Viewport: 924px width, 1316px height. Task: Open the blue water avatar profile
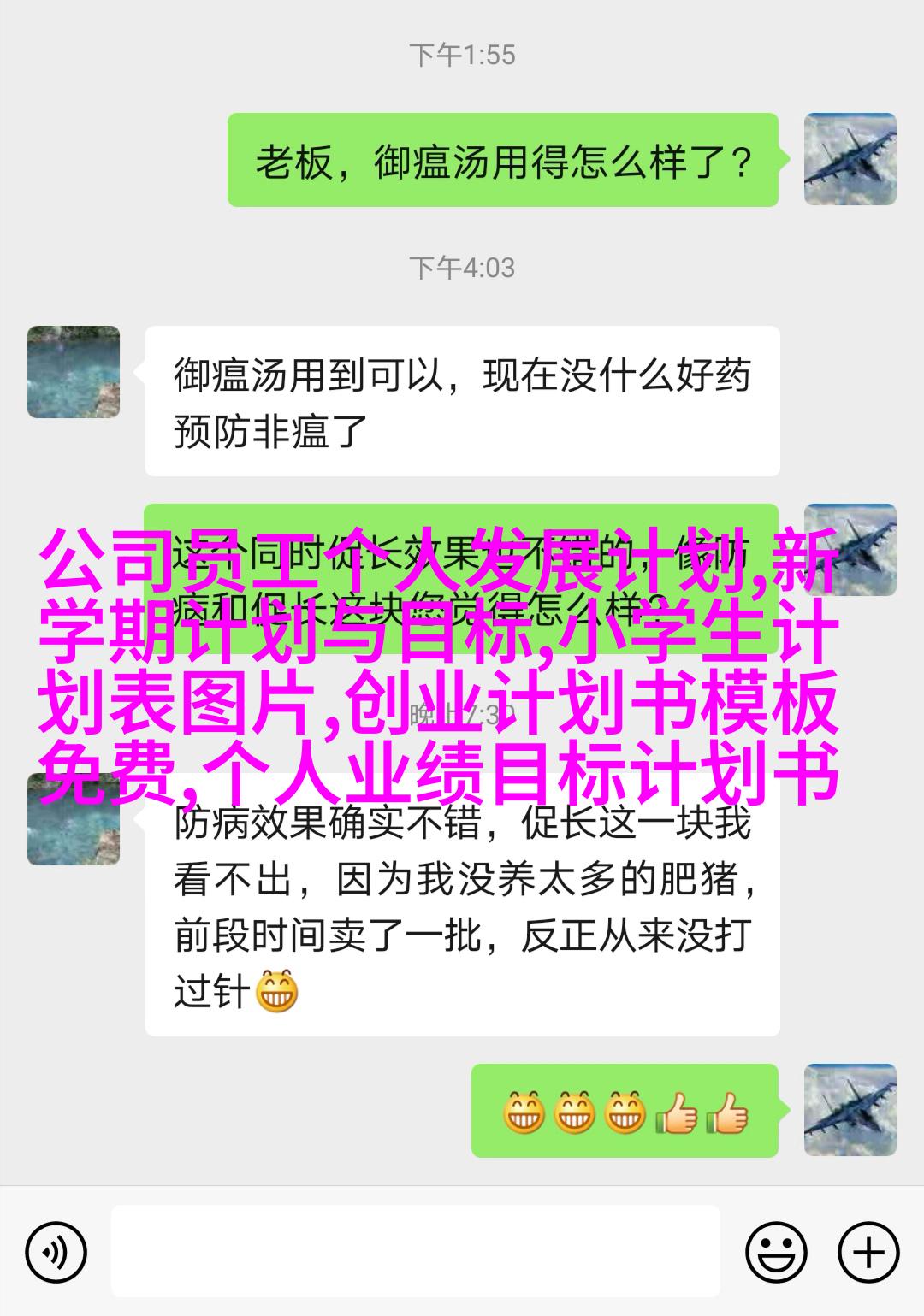(x=74, y=372)
